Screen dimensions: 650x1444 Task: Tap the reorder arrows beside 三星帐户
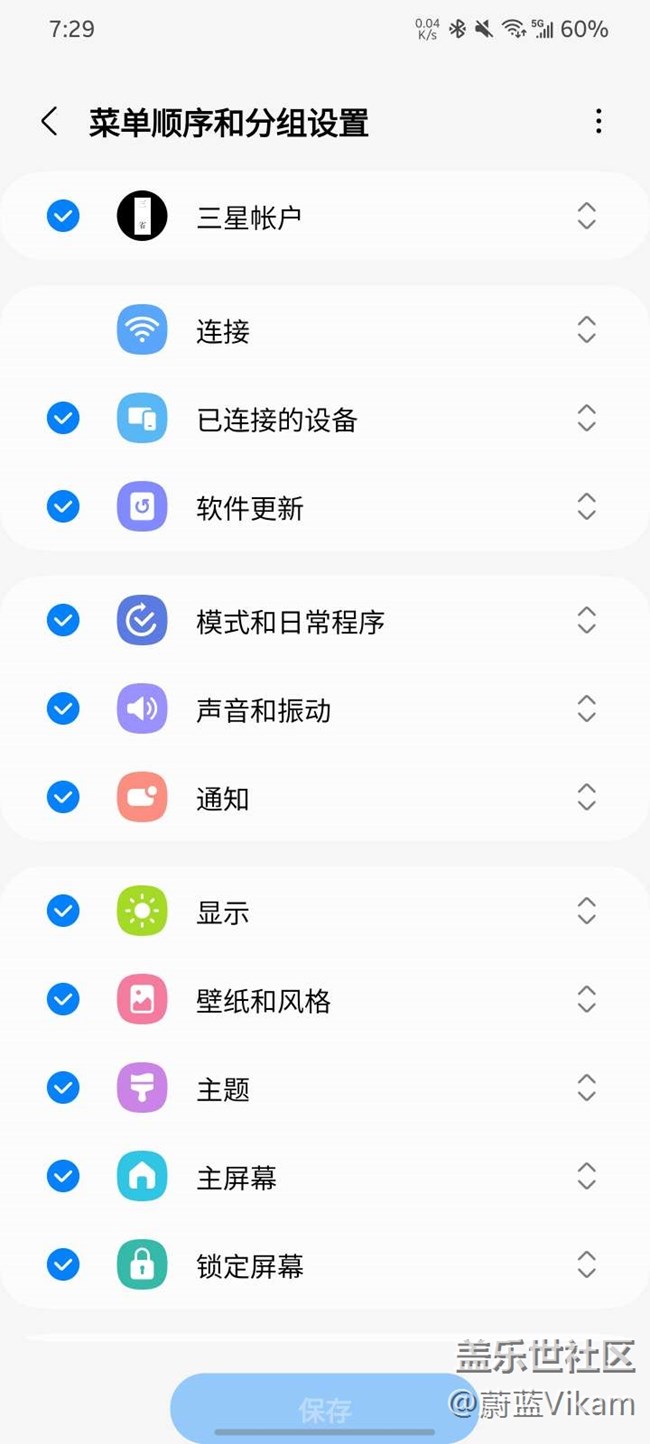pyautogui.click(x=587, y=215)
